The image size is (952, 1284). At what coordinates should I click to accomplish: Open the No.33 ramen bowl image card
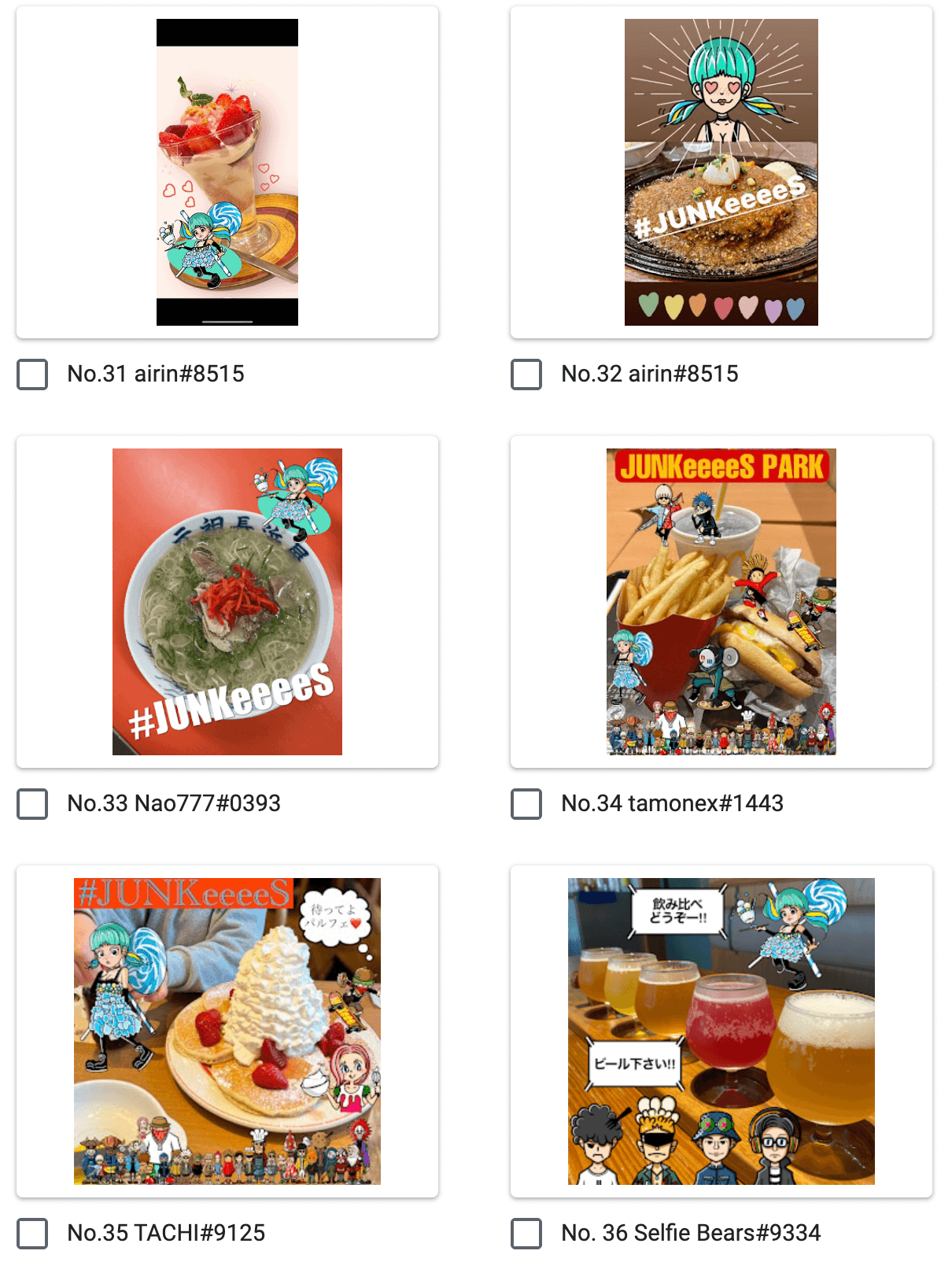(x=227, y=602)
